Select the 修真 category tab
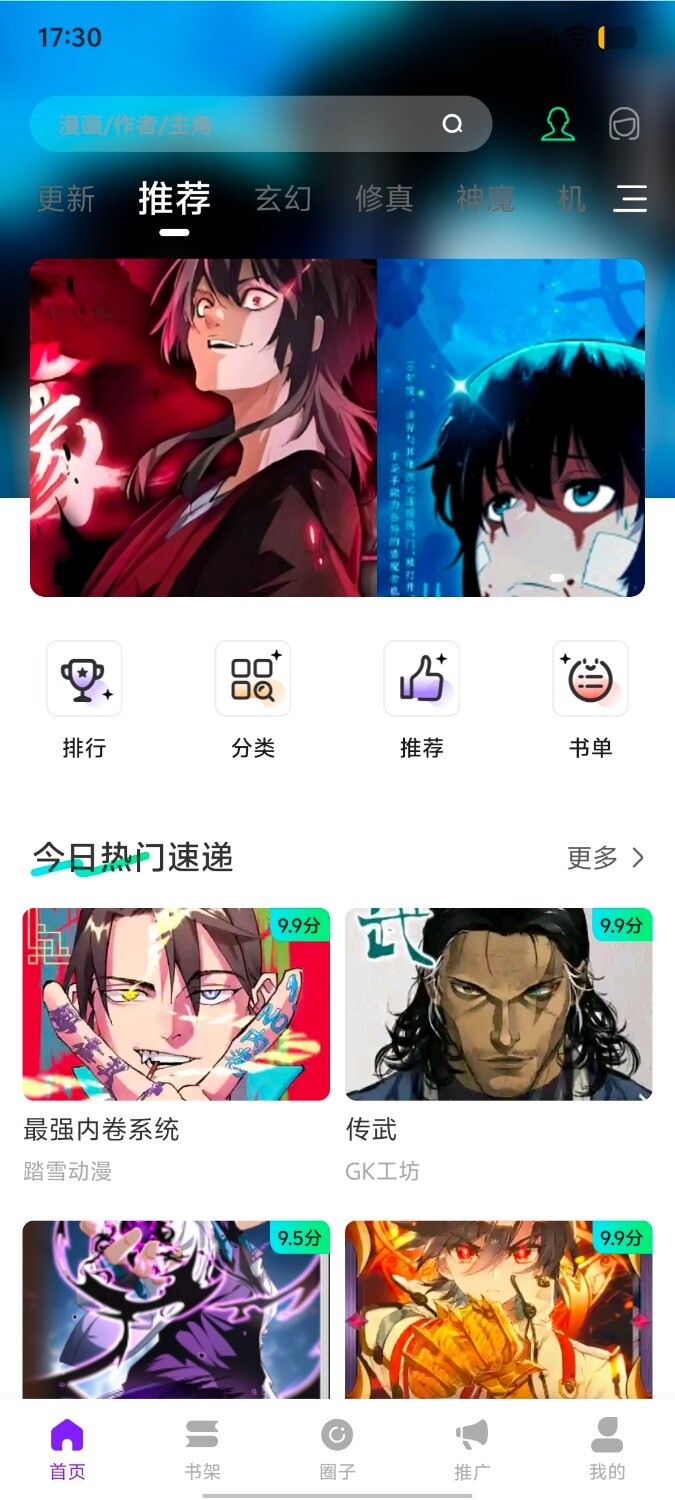 point(384,199)
